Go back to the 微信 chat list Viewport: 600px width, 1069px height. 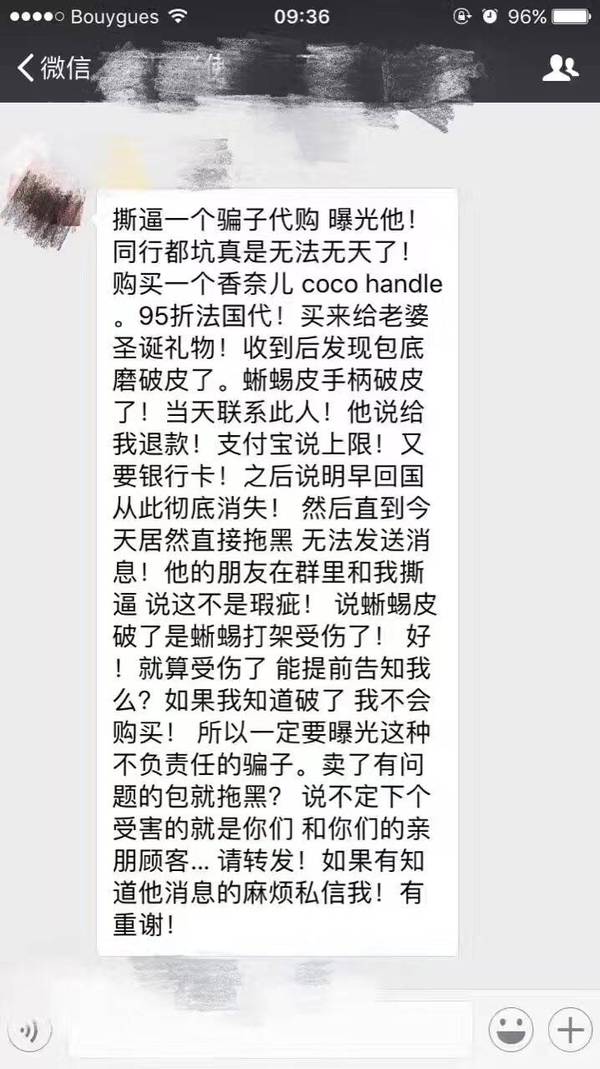pyautogui.click(x=53, y=68)
